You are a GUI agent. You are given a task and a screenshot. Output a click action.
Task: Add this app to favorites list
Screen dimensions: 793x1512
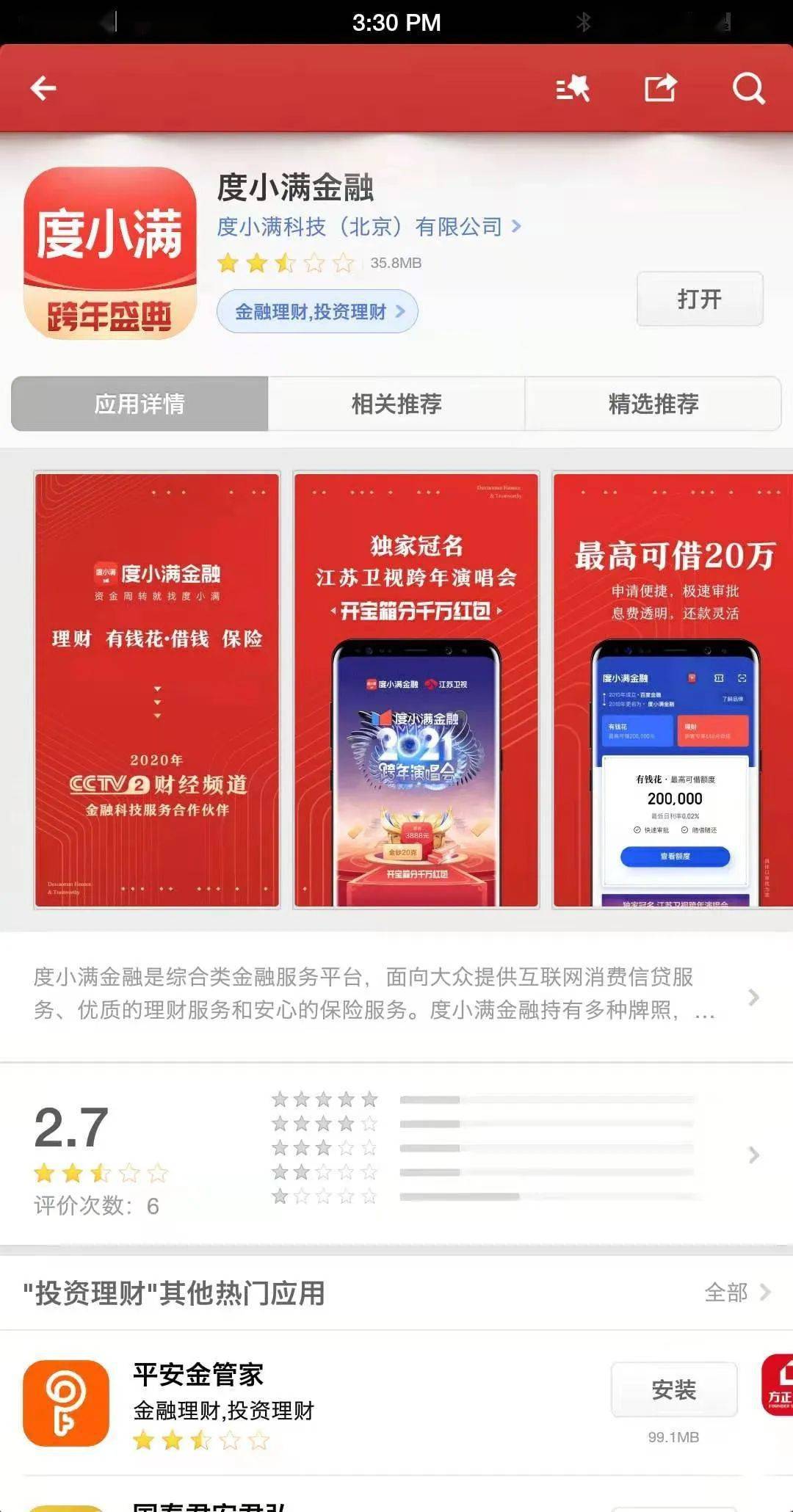pos(573,89)
